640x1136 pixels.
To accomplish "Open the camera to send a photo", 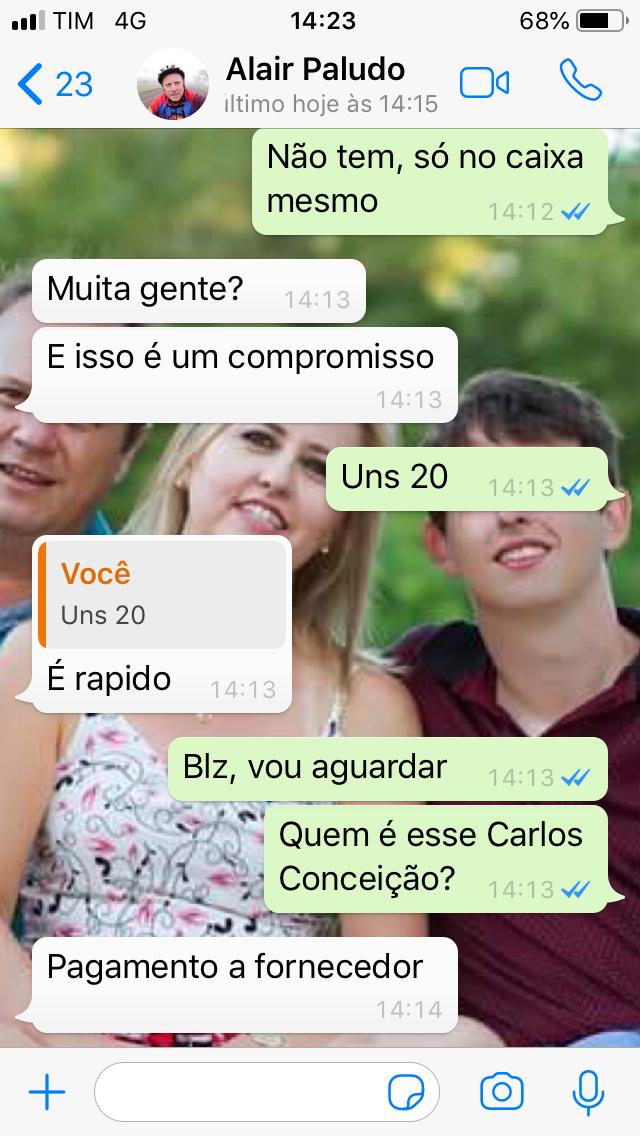I will [x=502, y=1092].
